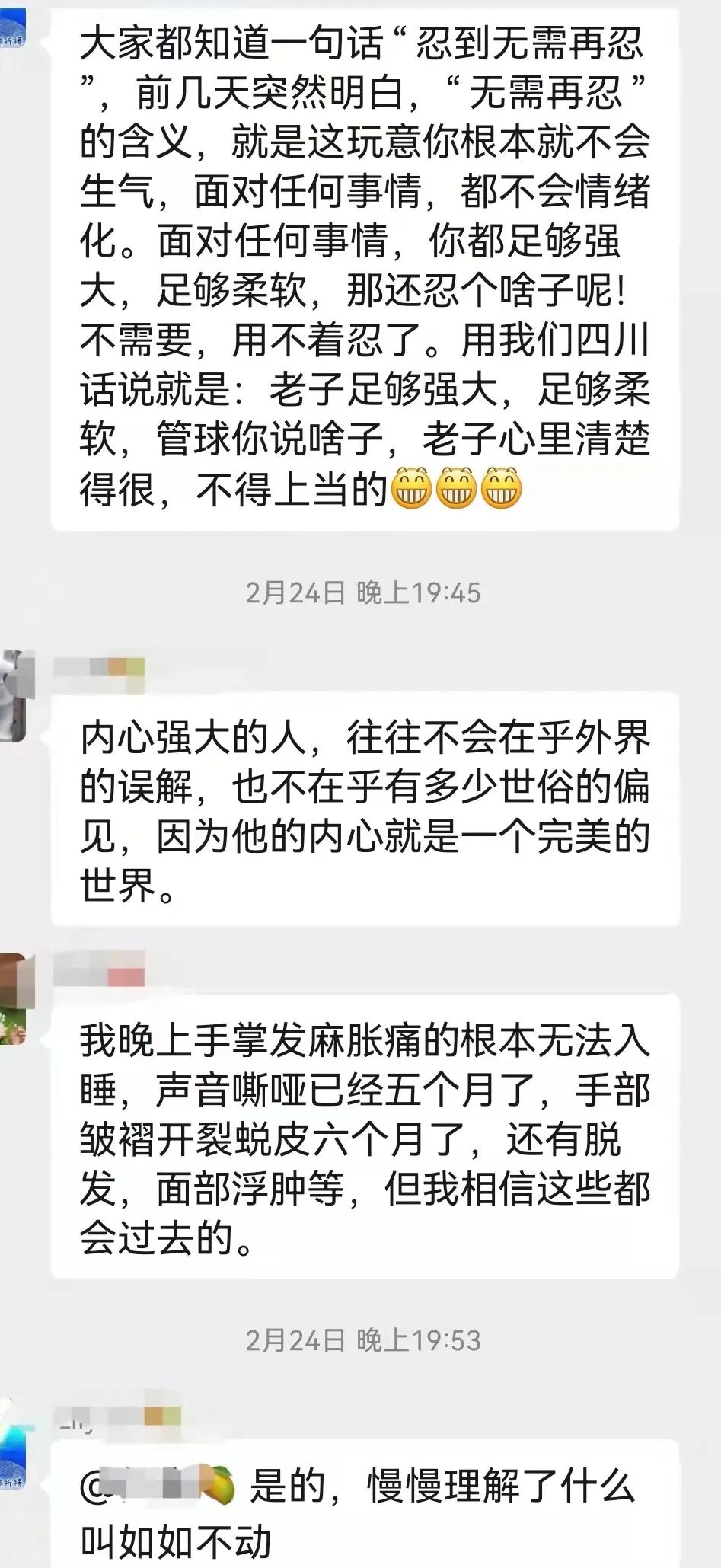Open avatar beside the "我晚上手掌发麻胀痛" message

12,998
